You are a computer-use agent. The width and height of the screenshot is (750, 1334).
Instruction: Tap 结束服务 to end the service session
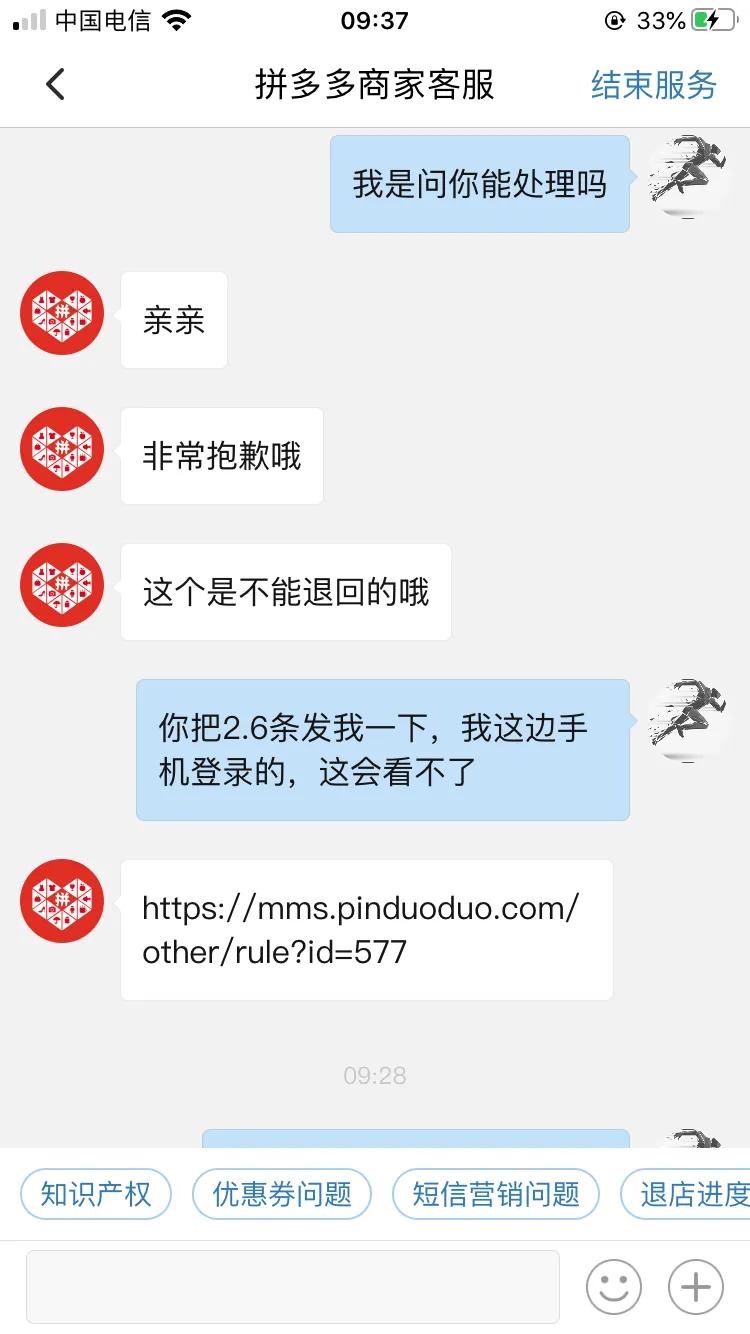click(653, 86)
